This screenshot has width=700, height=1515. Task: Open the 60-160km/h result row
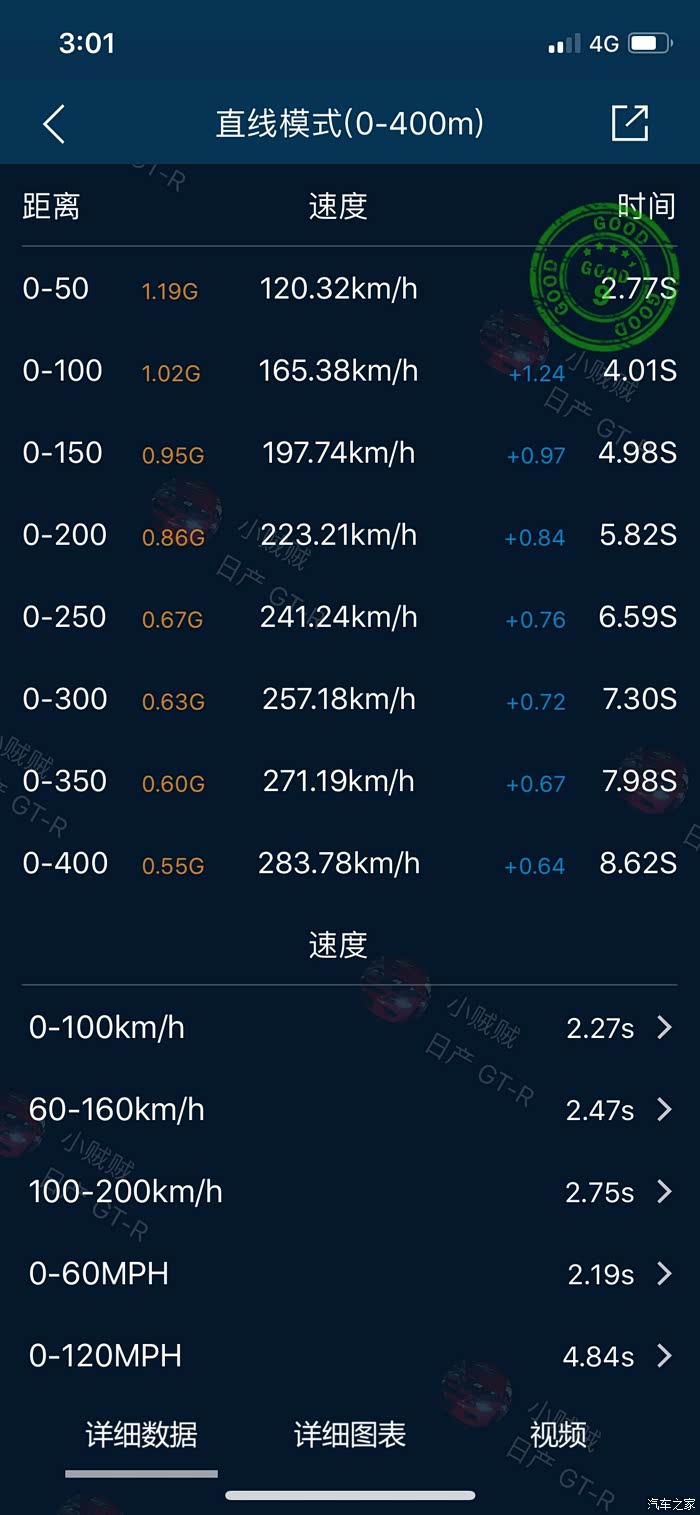[x=350, y=1109]
